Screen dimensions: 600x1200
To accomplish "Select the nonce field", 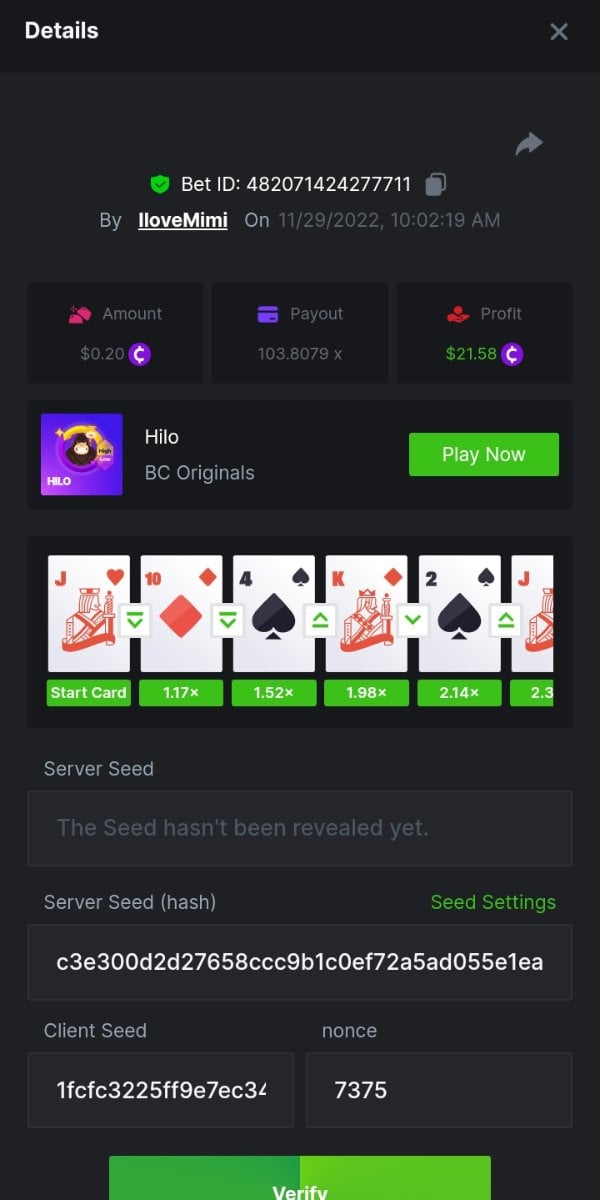I will [439, 1090].
